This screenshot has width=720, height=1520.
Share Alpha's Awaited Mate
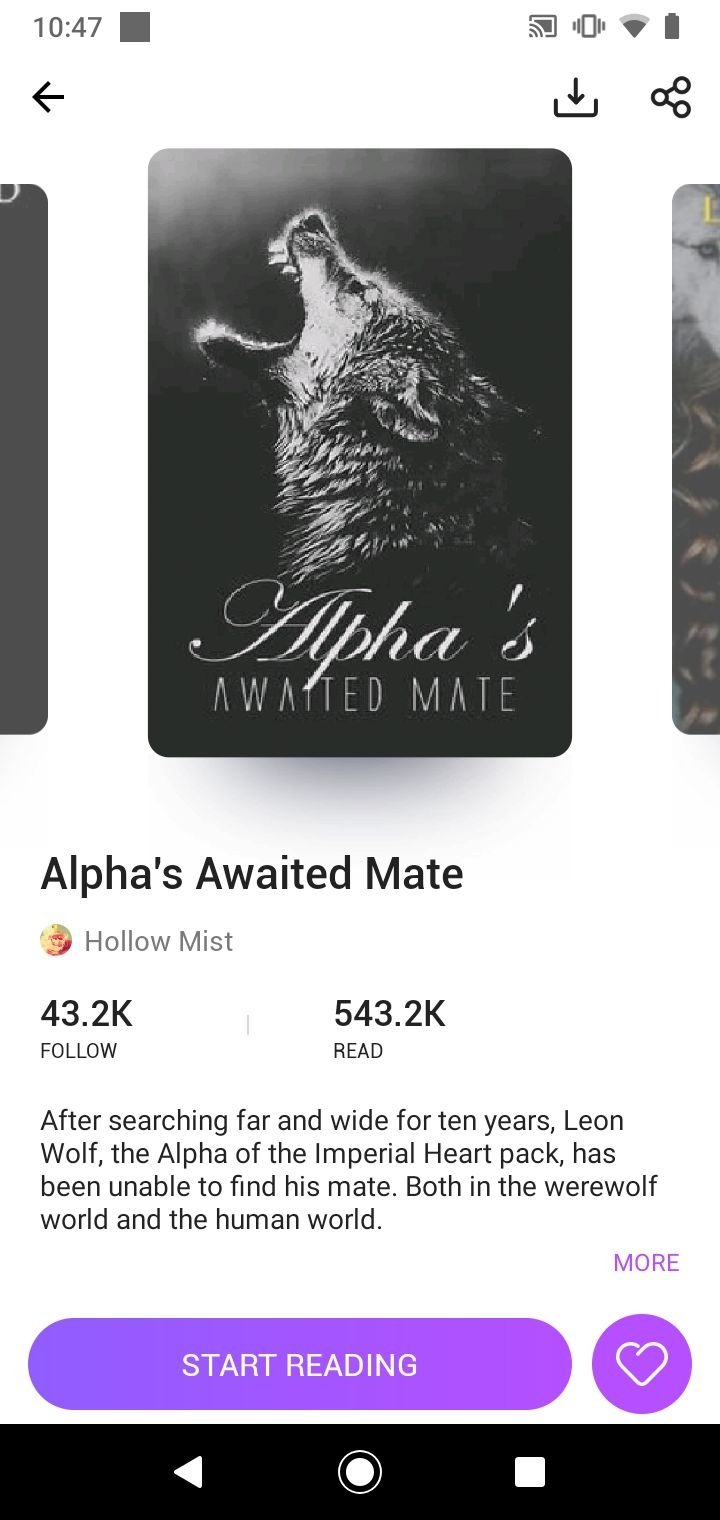click(671, 97)
